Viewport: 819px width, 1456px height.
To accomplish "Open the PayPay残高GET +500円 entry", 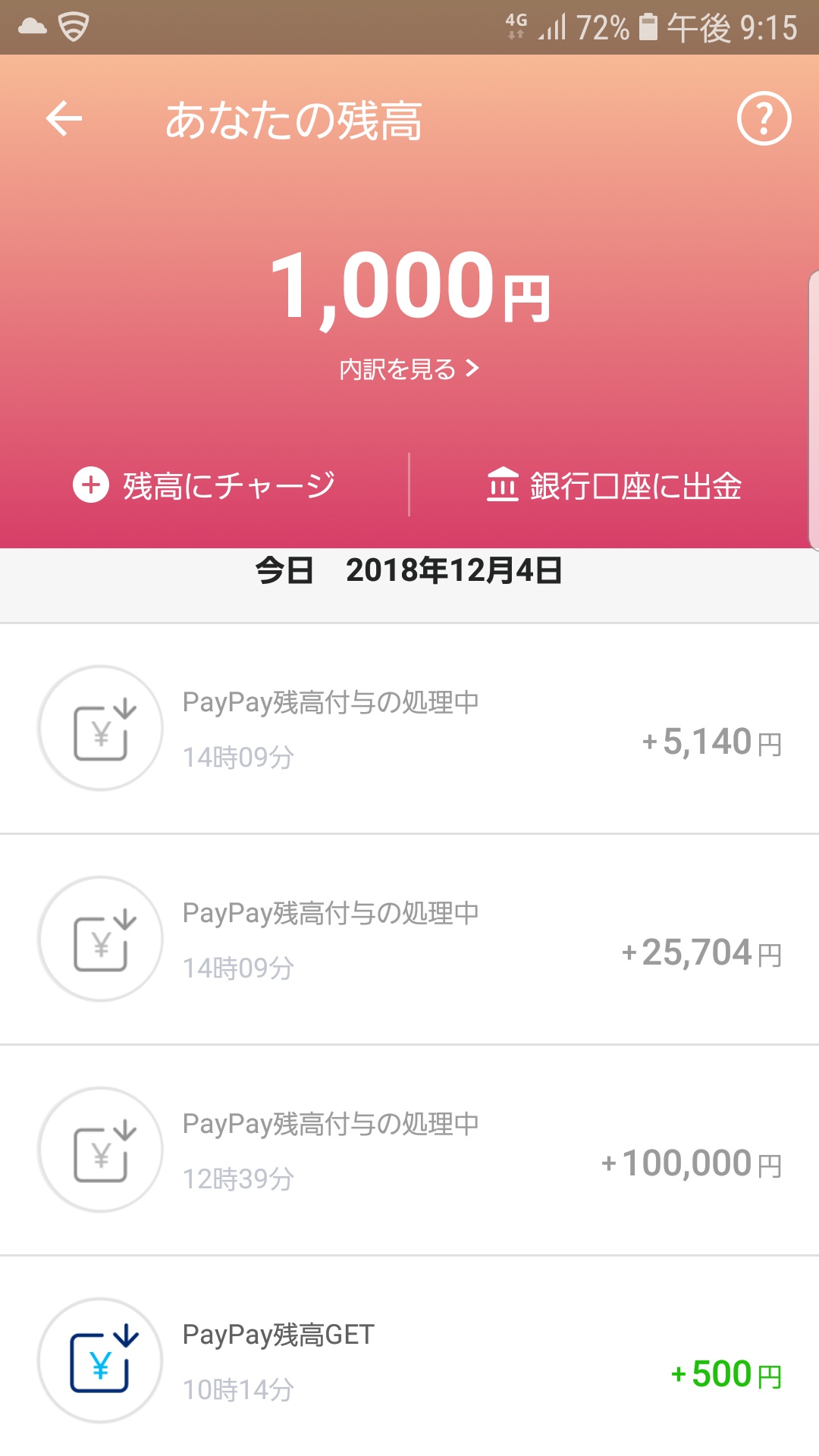I will (409, 1357).
